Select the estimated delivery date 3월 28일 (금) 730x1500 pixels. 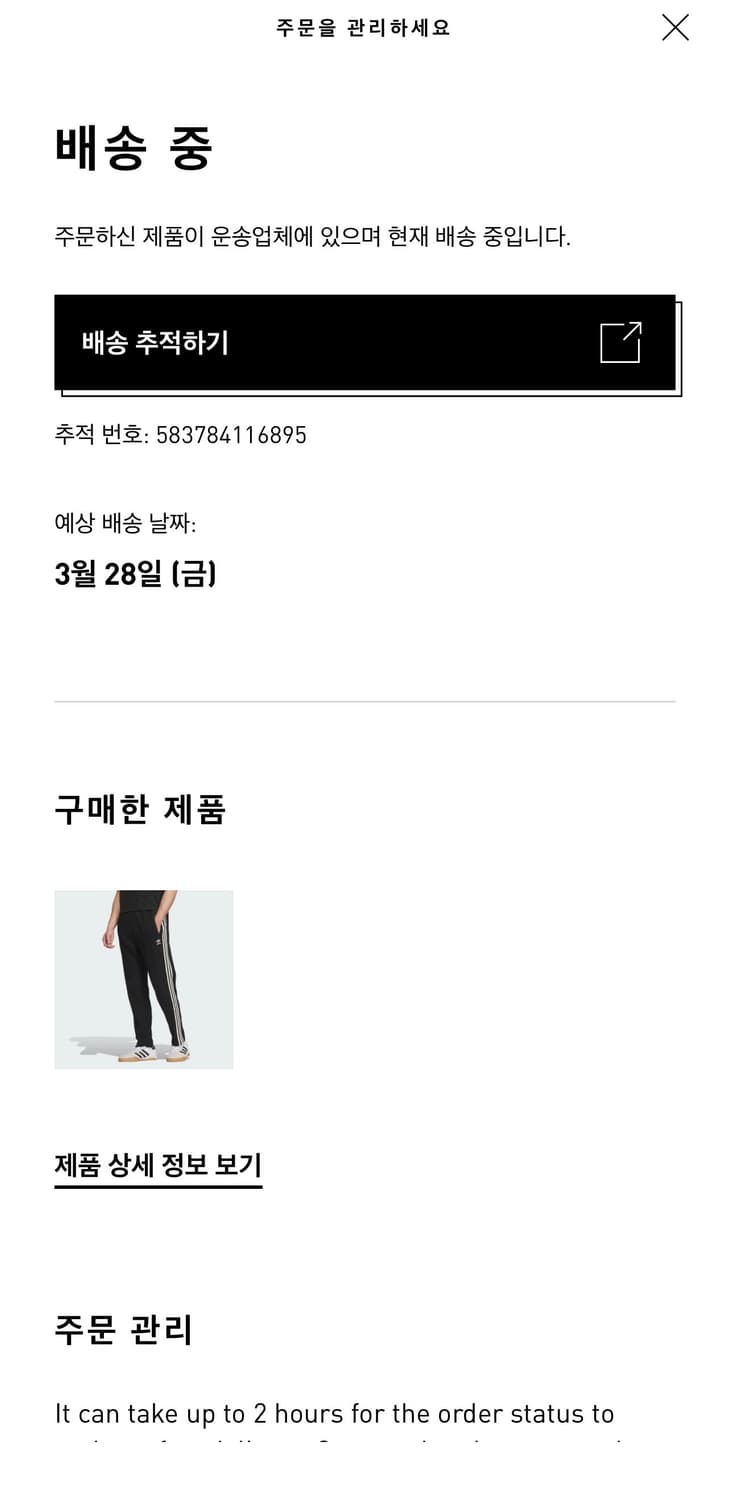coord(136,574)
